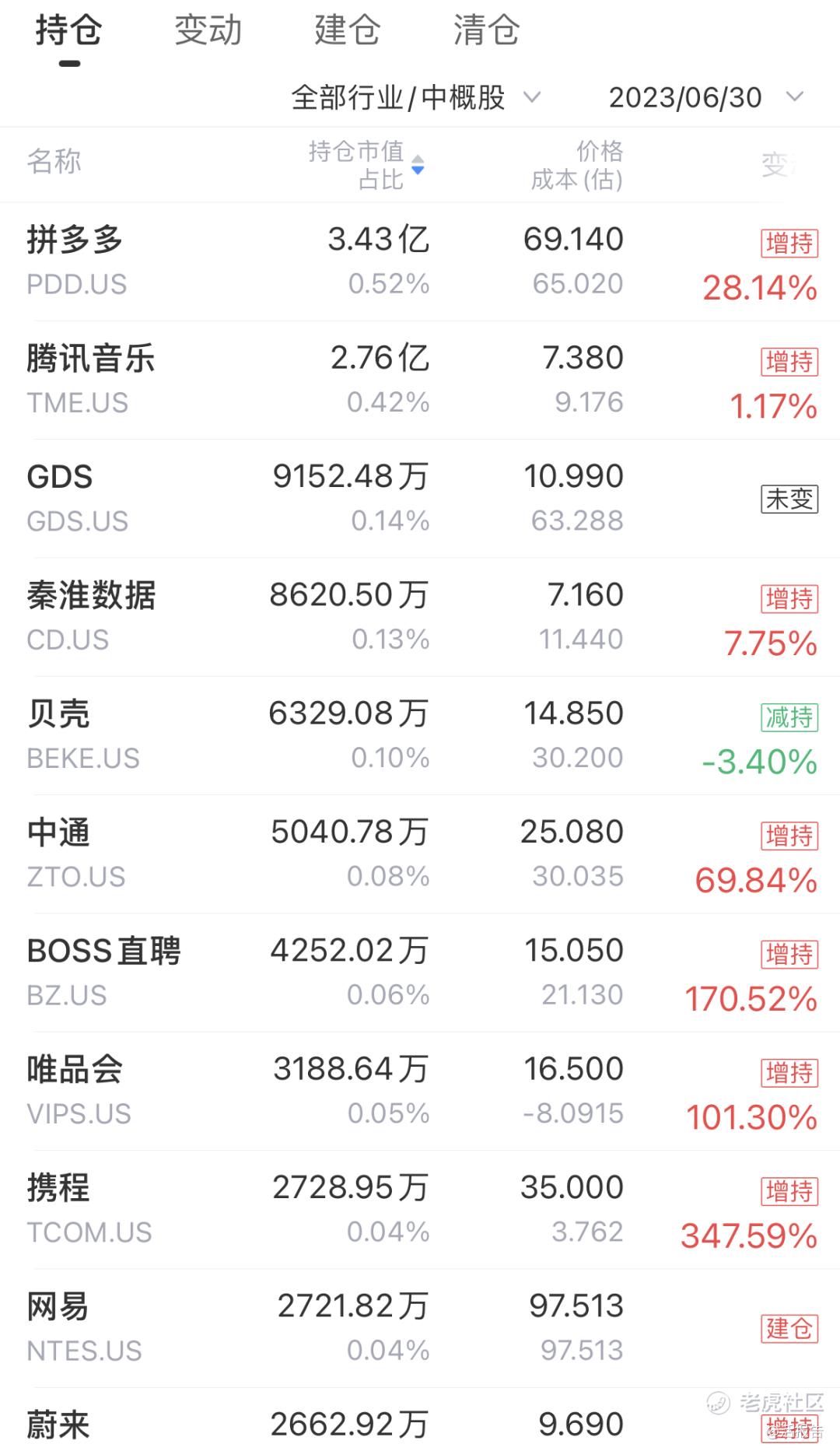Open the 贝壳 BEKE.US row

click(x=420, y=736)
